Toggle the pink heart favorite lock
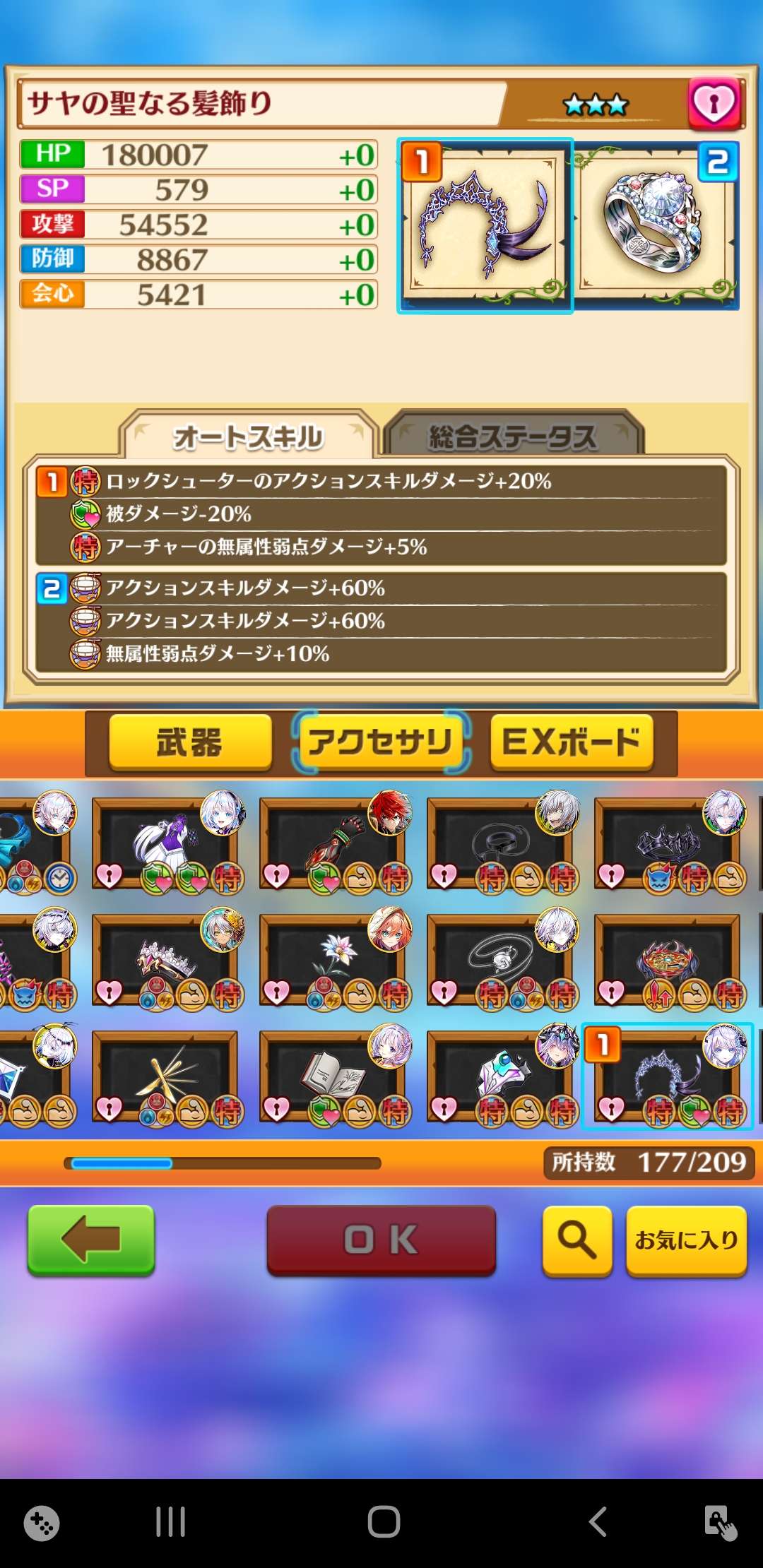This screenshot has height=1568, width=763. click(x=714, y=105)
